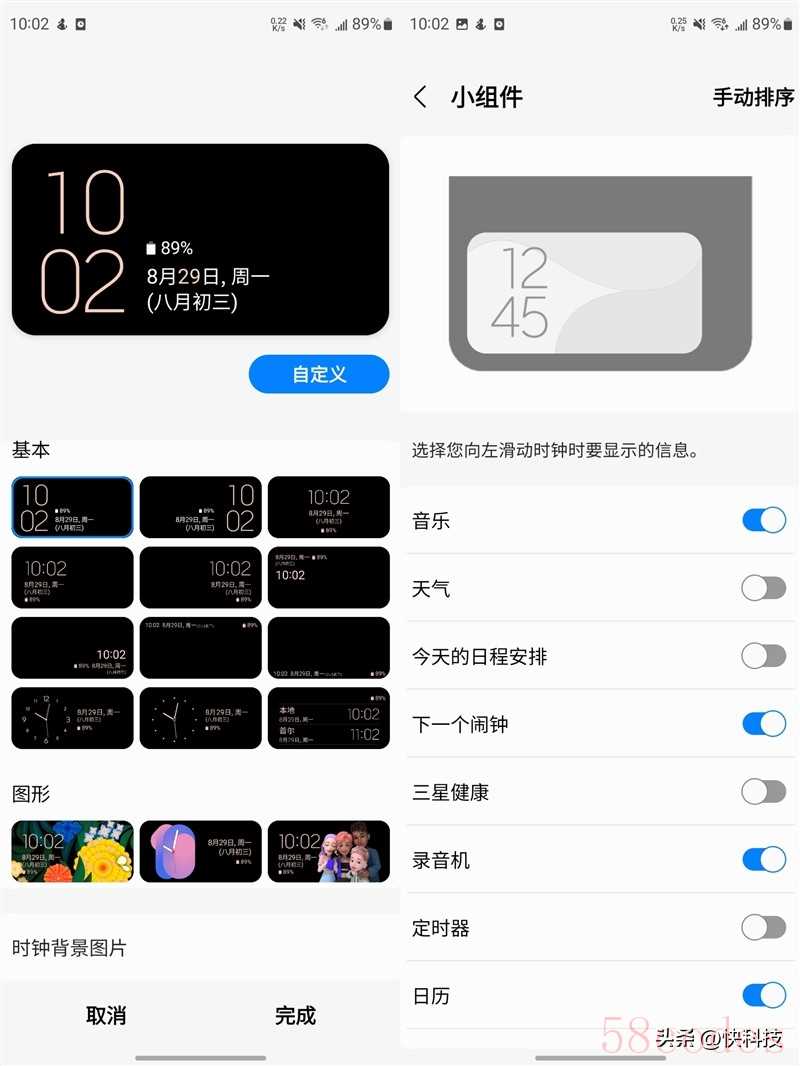
Task: Tap 取消 to cancel clock changes
Action: point(106,1016)
